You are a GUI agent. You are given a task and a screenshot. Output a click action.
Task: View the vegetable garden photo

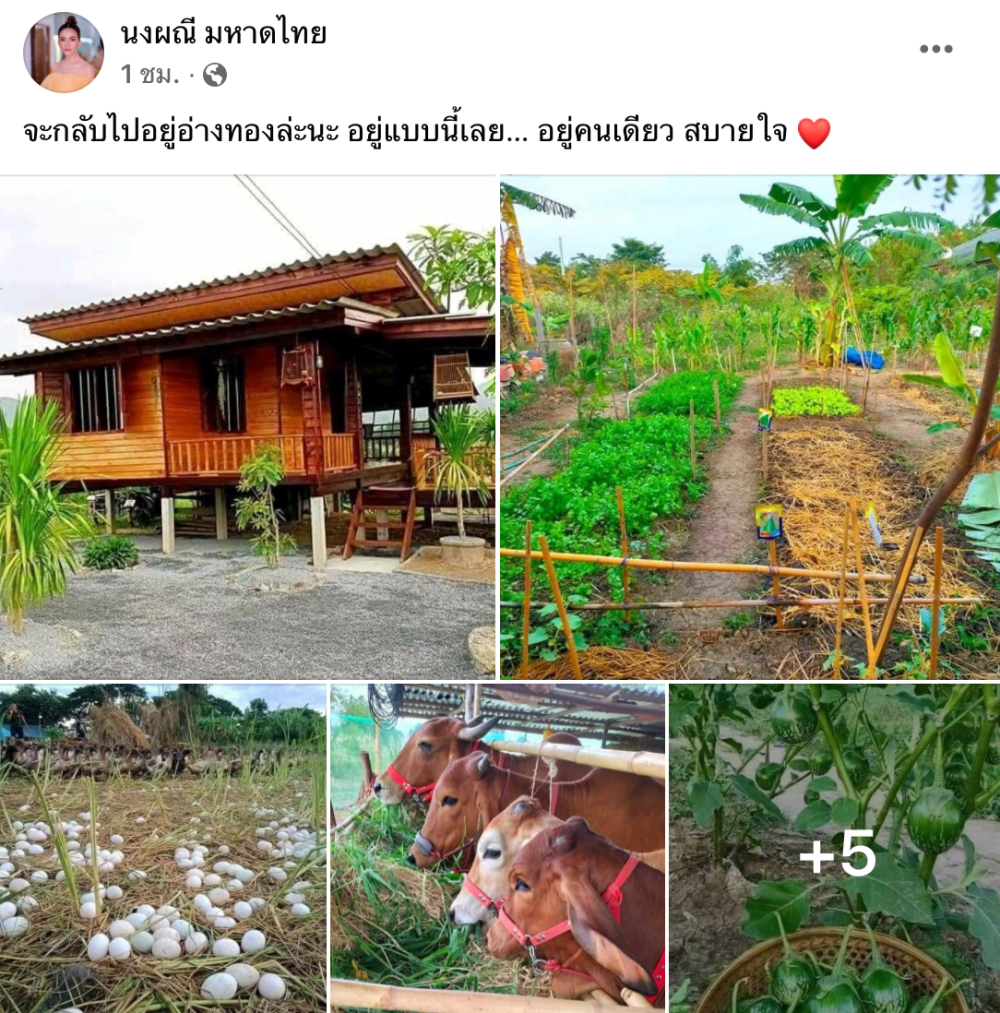[x=750, y=427]
